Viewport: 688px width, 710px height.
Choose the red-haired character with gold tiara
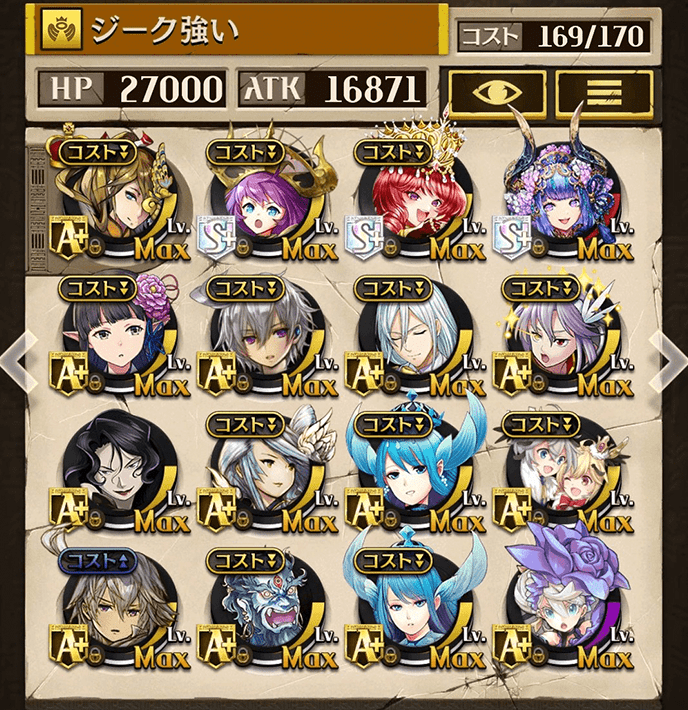point(408,200)
